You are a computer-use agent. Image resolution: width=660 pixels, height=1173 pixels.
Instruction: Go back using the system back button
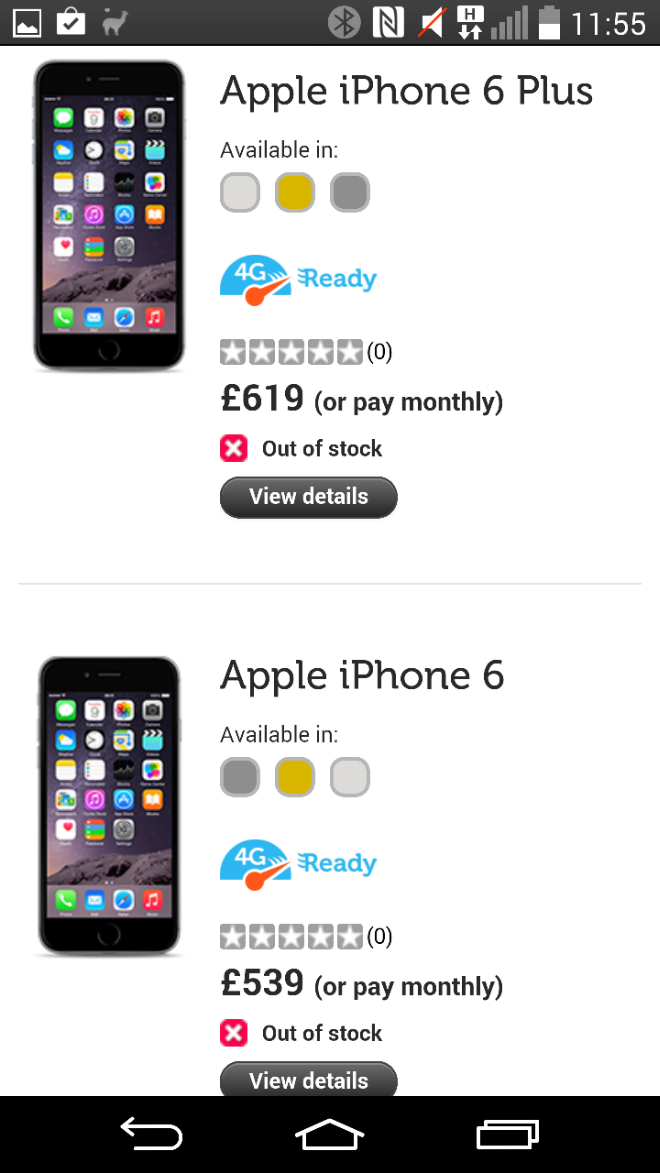pyautogui.click(x=152, y=1134)
